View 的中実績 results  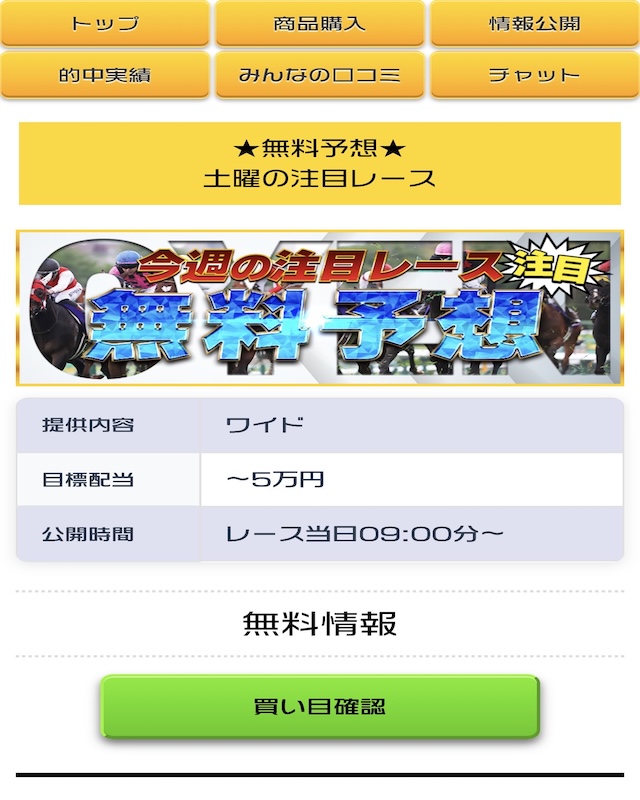pos(105,75)
